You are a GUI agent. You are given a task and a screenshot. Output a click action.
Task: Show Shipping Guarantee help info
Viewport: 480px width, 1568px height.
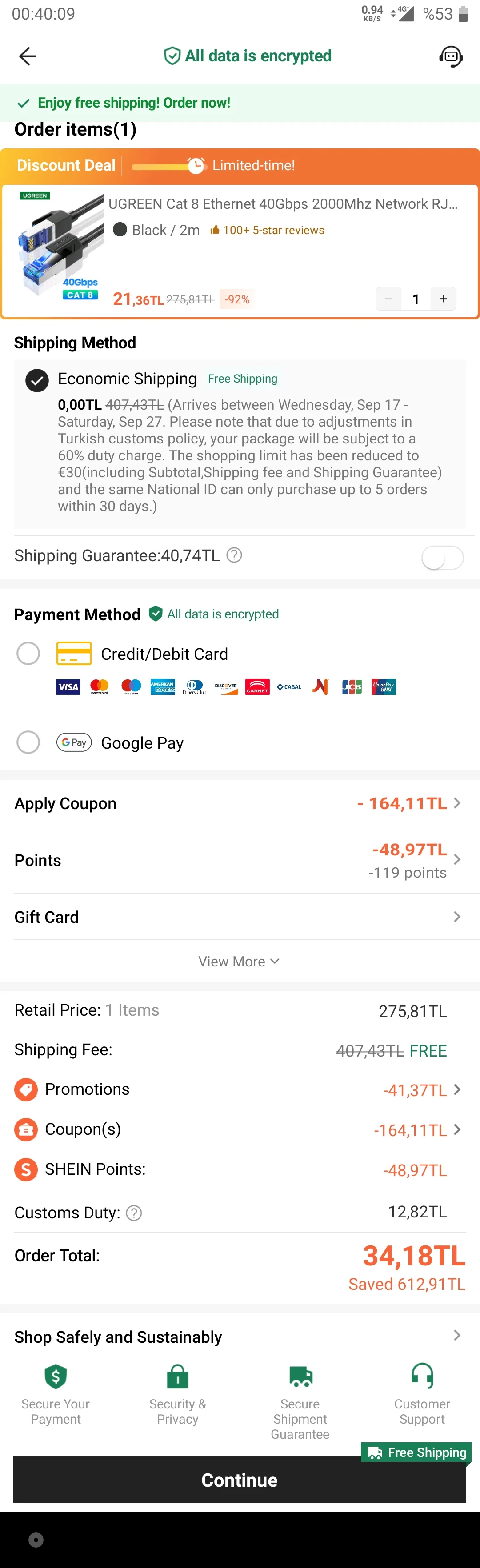point(235,555)
